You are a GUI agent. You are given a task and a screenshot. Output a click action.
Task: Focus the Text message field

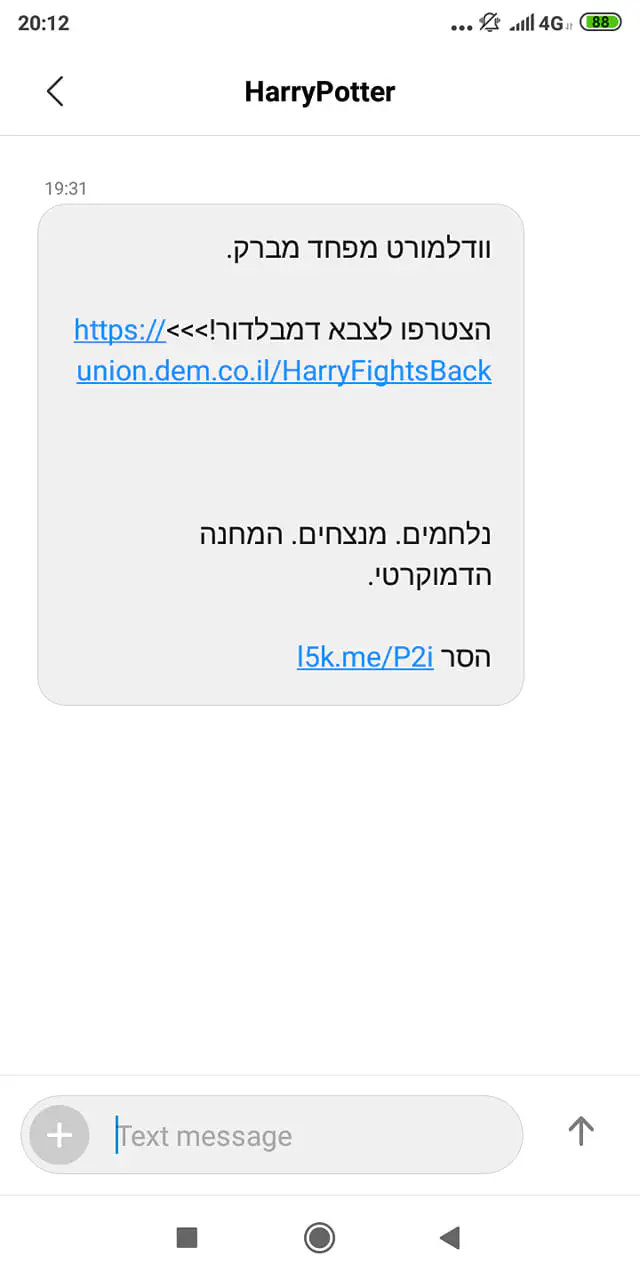coord(300,1136)
